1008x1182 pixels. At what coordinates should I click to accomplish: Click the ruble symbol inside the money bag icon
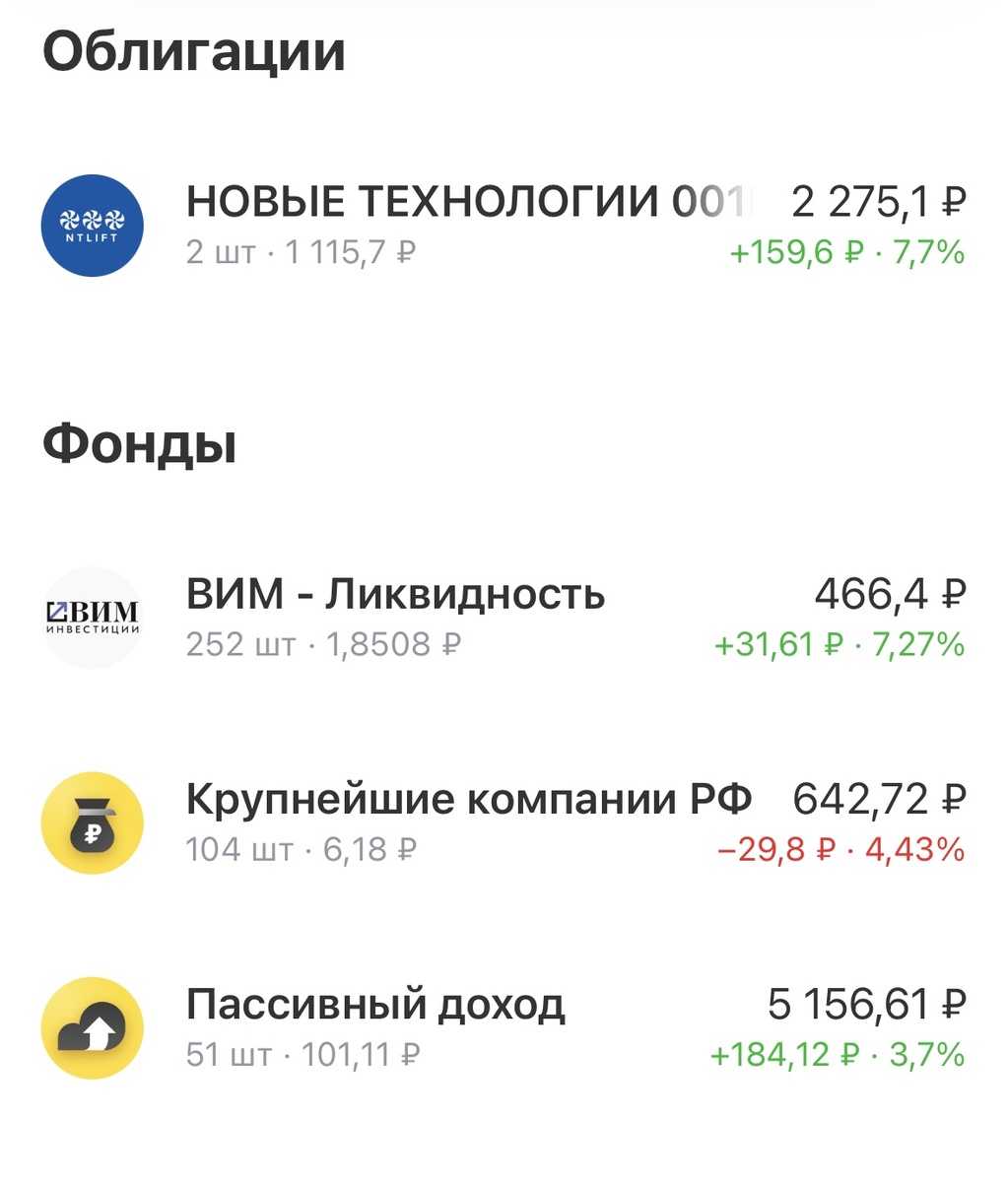click(94, 832)
